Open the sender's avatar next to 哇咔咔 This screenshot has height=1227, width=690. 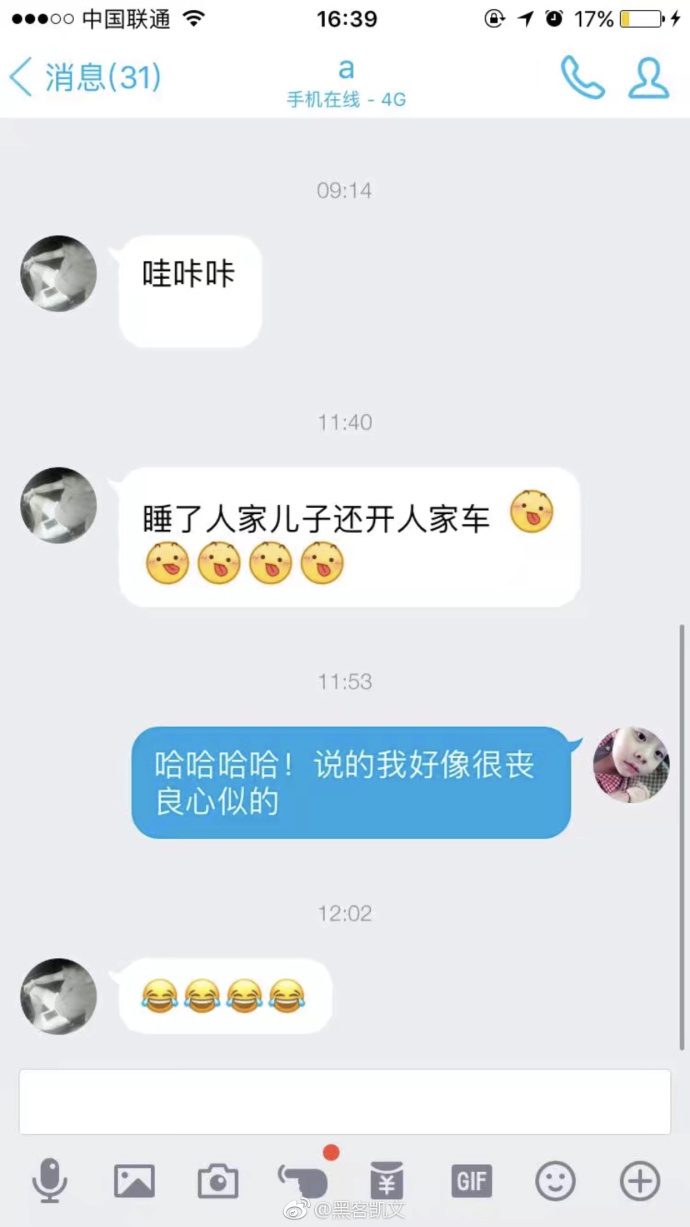pos(59,274)
